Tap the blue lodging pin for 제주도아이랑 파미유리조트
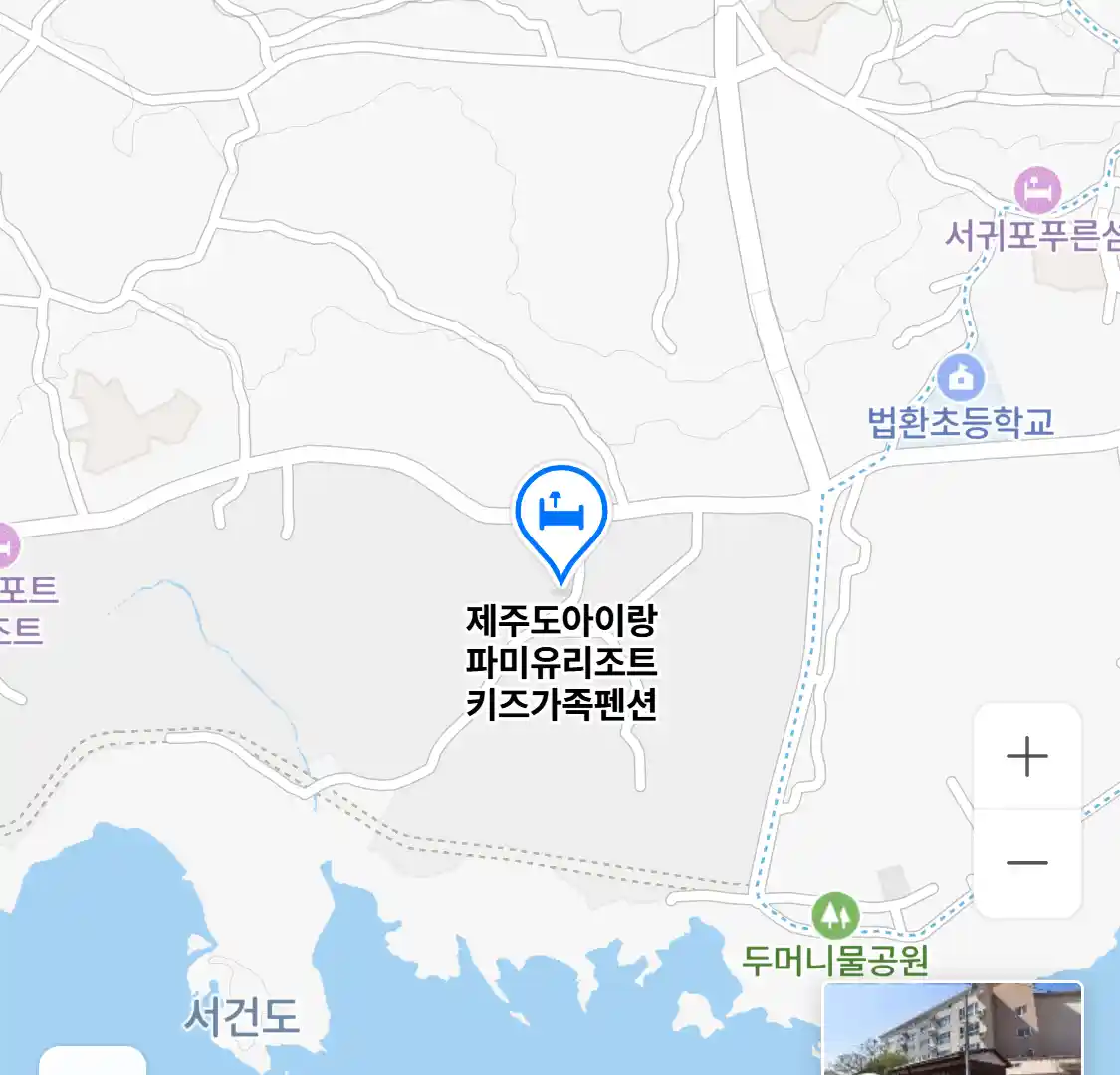The height and width of the screenshot is (1075, 1120). tap(561, 516)
